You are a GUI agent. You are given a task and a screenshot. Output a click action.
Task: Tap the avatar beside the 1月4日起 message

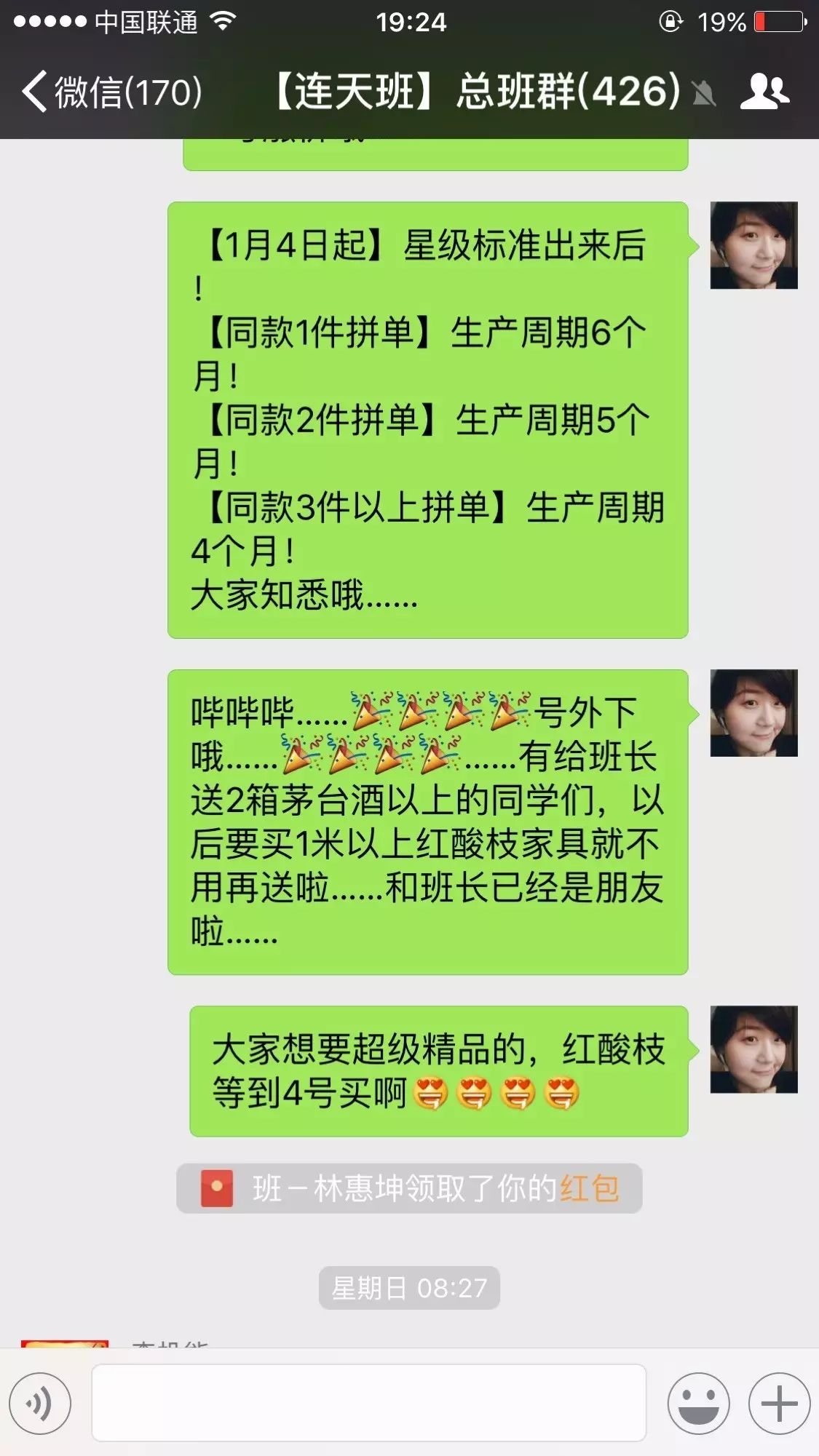[x=753, y=245]
